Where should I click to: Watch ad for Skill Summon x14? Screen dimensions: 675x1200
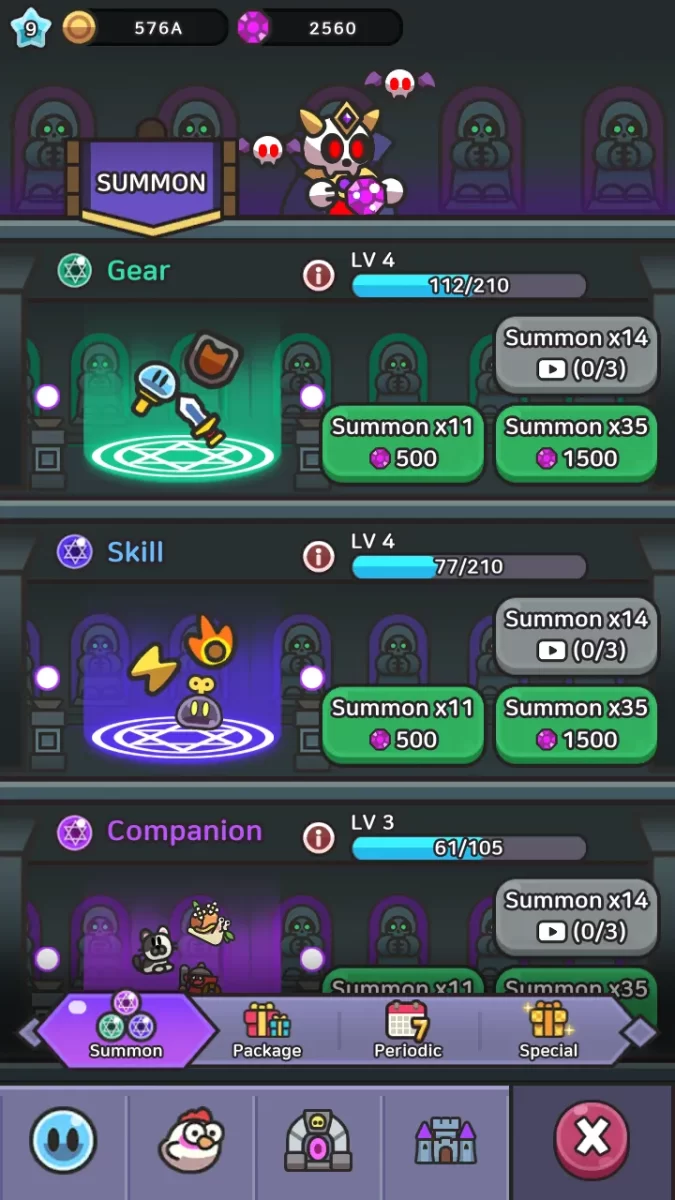(577, 635)
